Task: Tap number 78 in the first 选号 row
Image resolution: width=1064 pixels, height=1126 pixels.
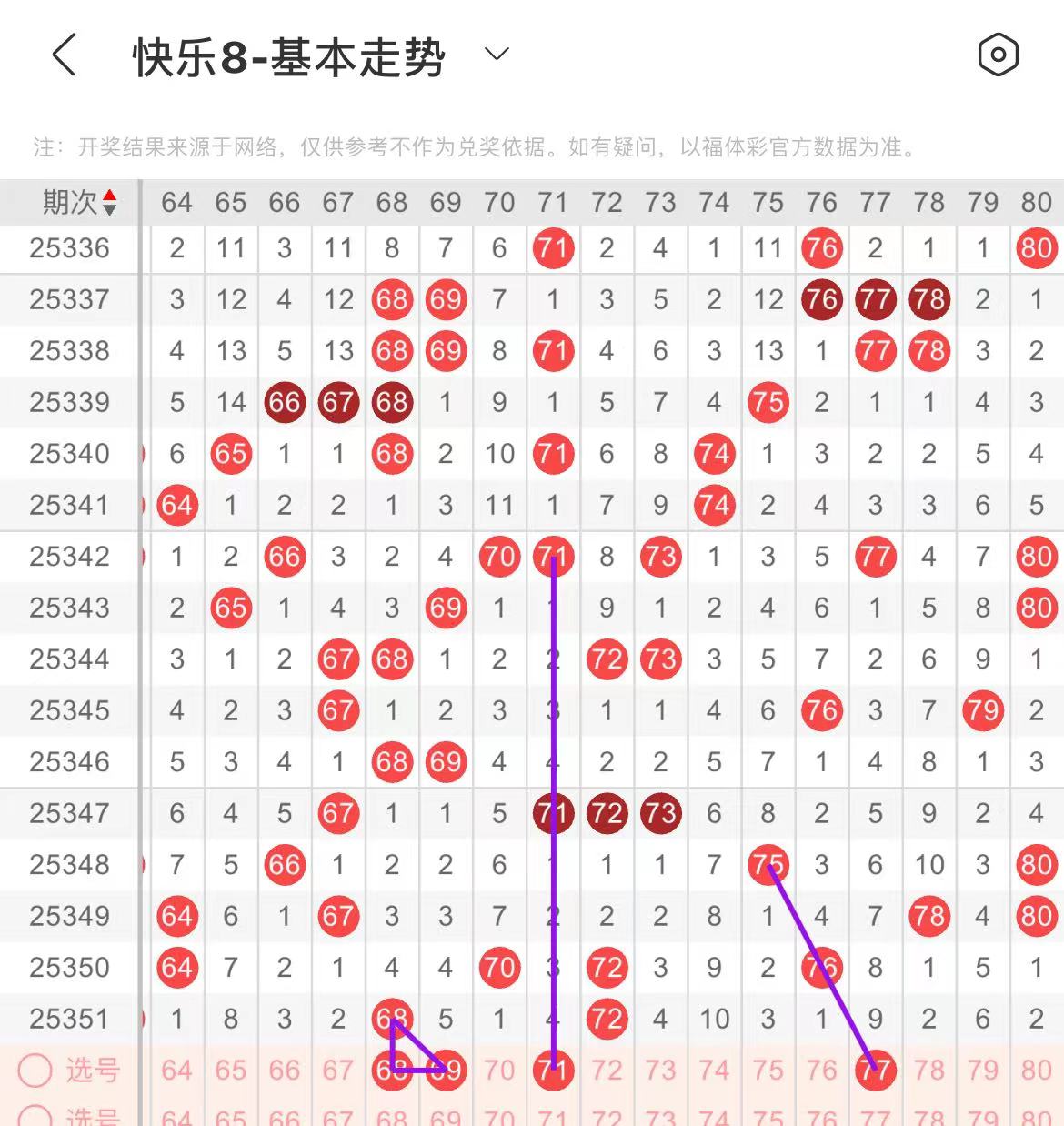Action: point(928,1071)
